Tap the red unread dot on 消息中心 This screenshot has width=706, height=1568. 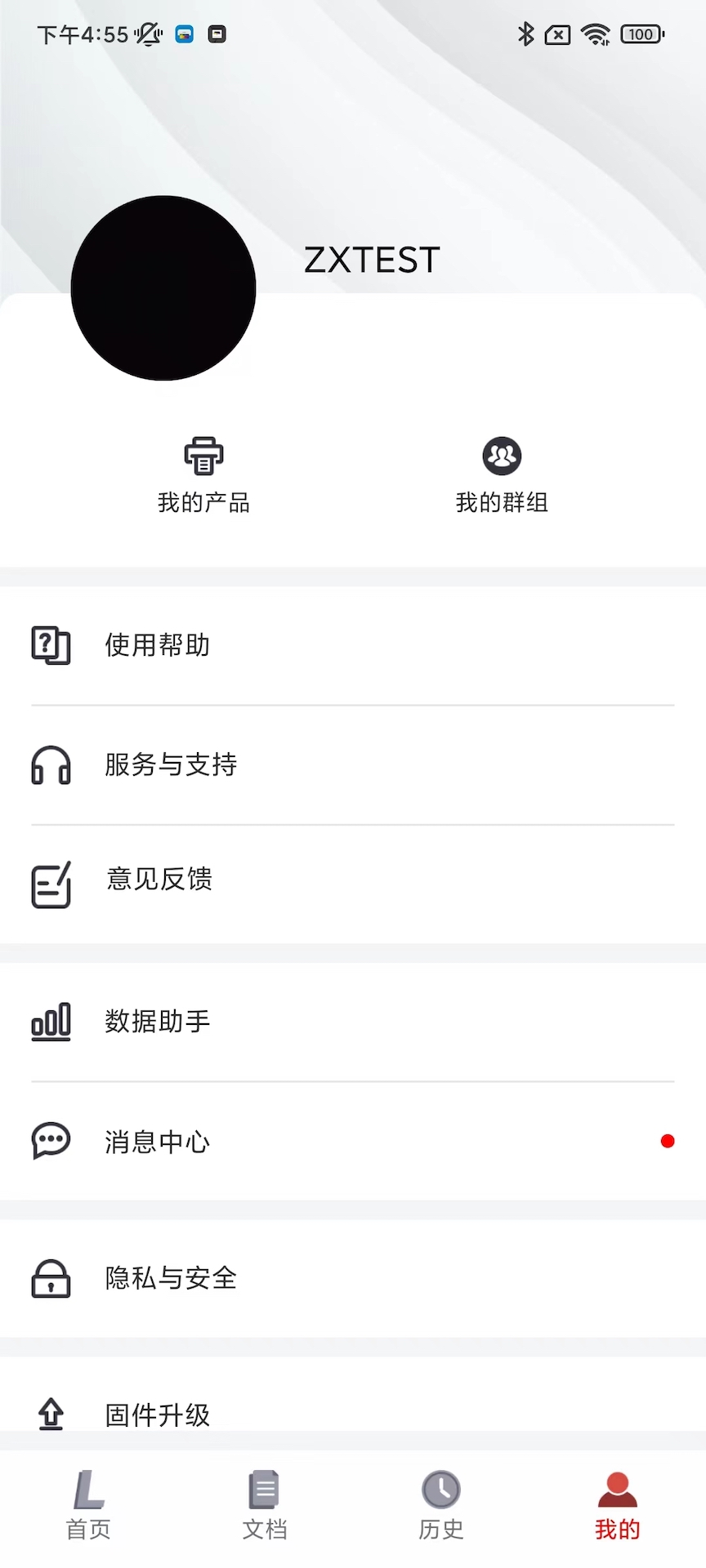668,1141
